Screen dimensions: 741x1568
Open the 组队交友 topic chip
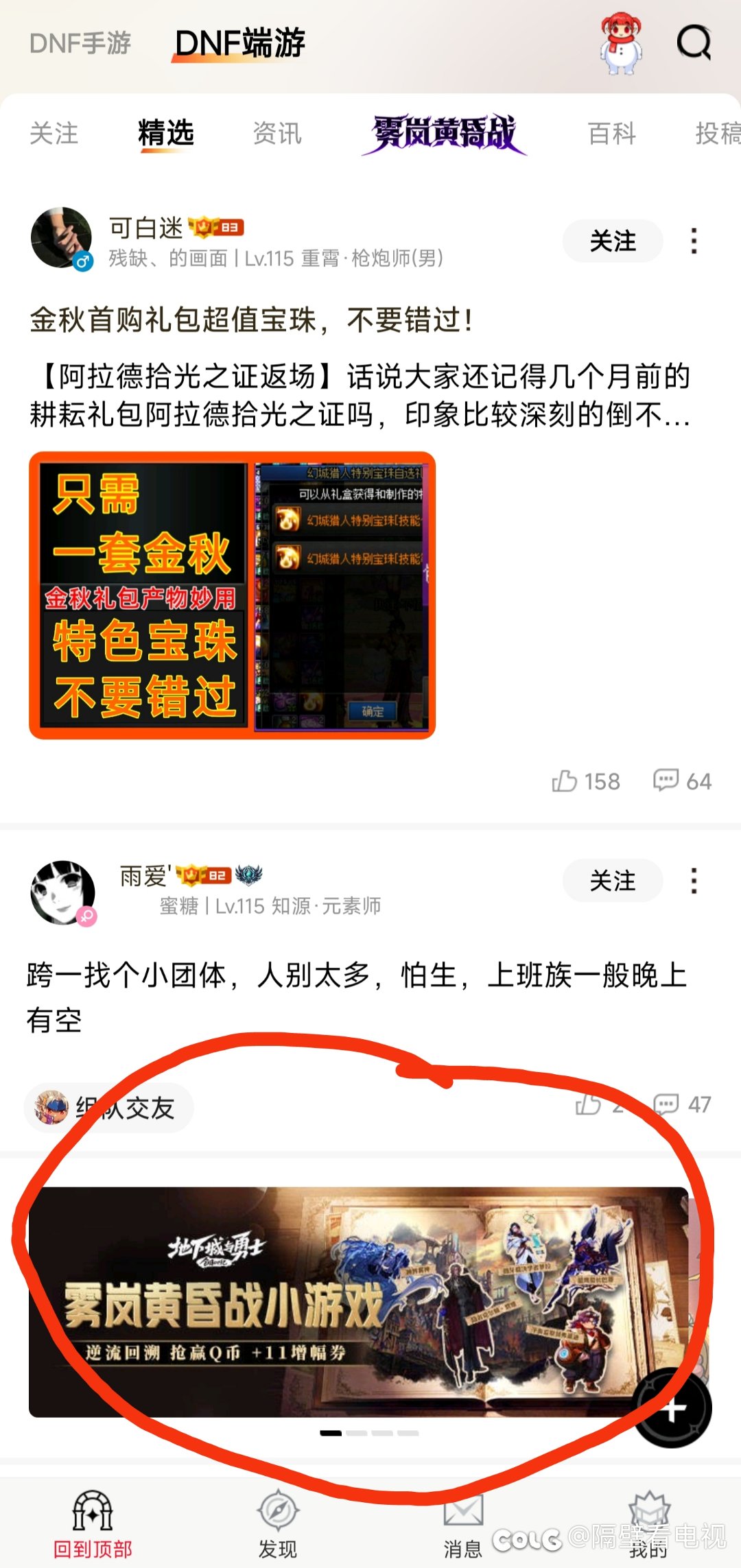point(110,1108)
